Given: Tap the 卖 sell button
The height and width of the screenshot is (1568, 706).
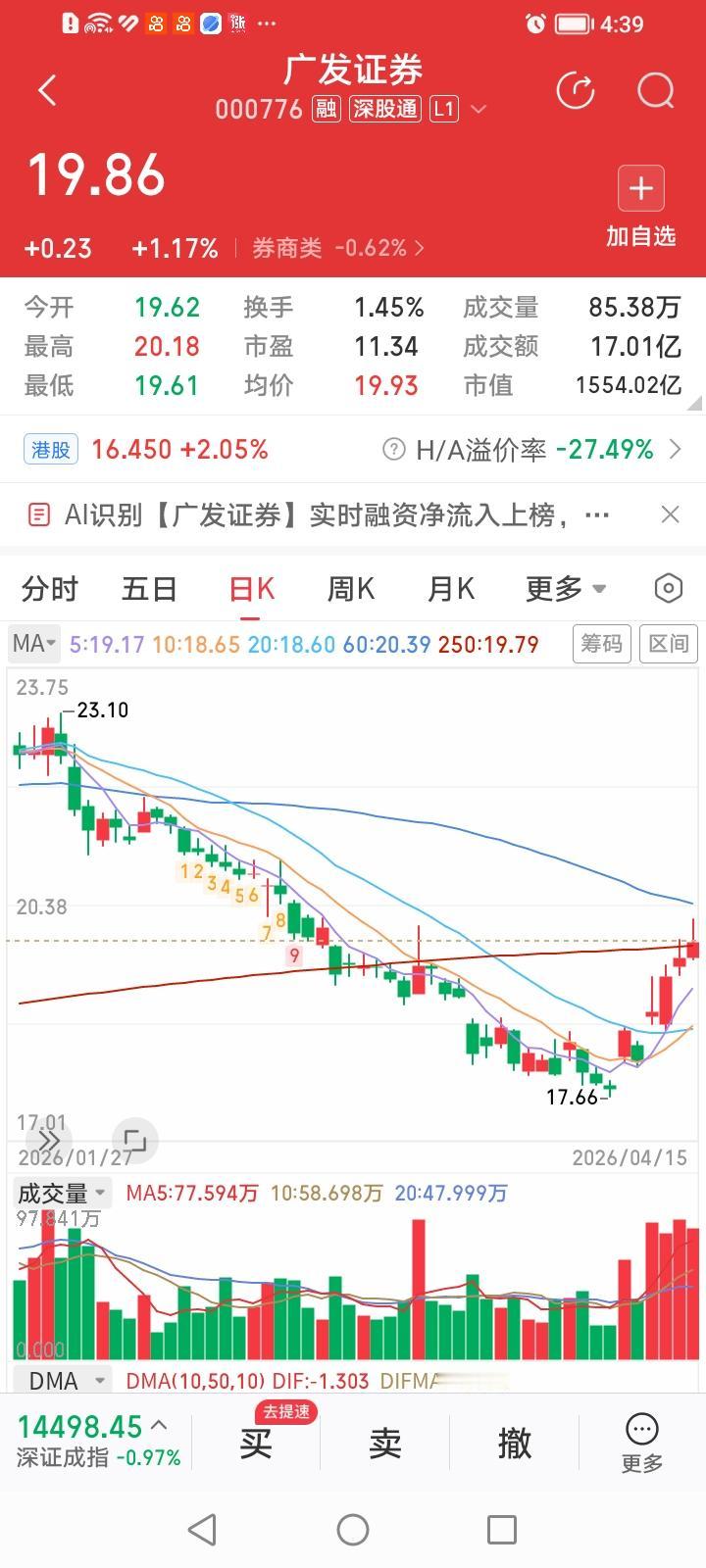Looking at the screenshot, I should tap(383, 1445).
